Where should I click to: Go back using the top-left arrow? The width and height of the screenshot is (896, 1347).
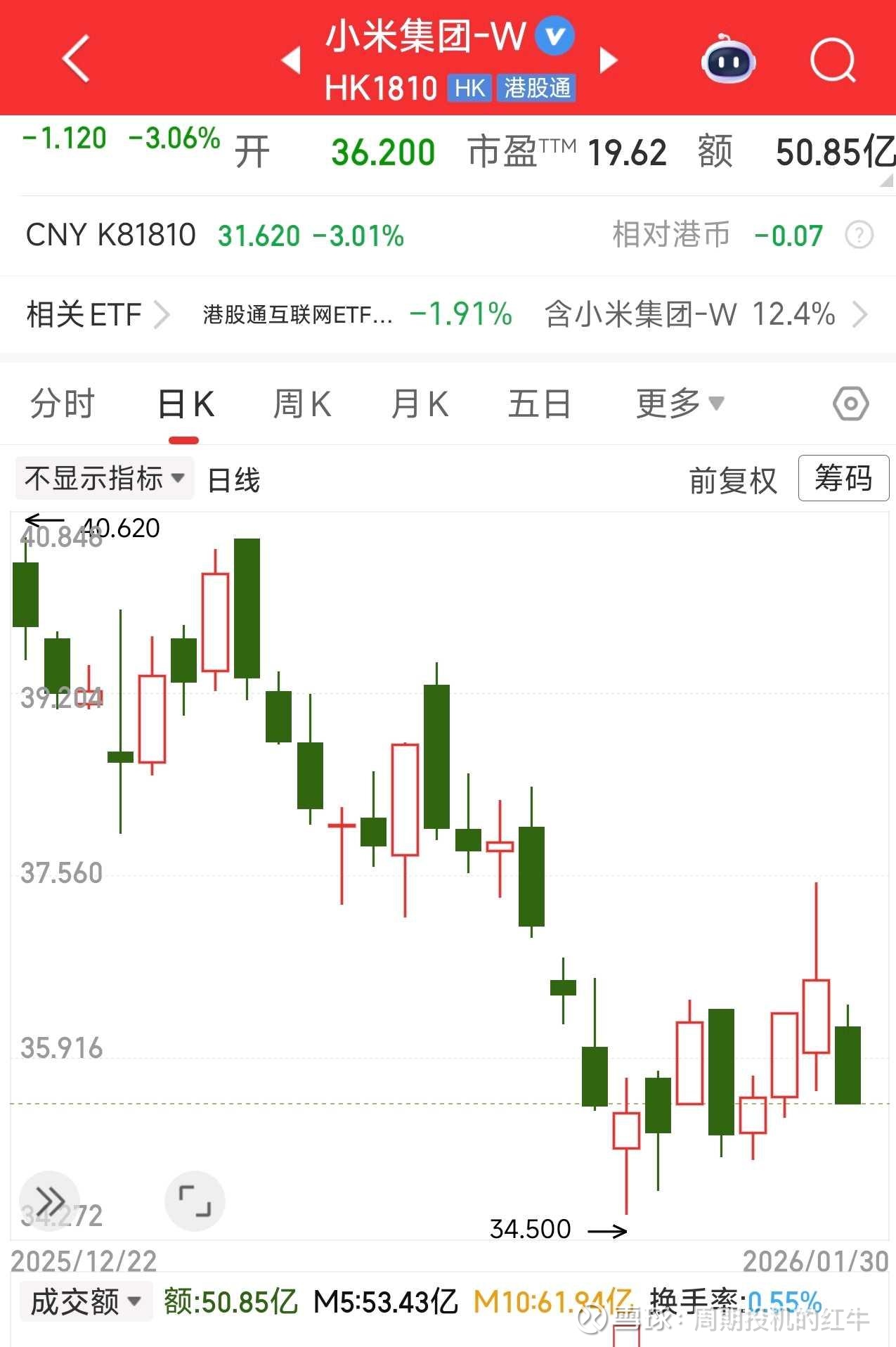coord(76,59)
